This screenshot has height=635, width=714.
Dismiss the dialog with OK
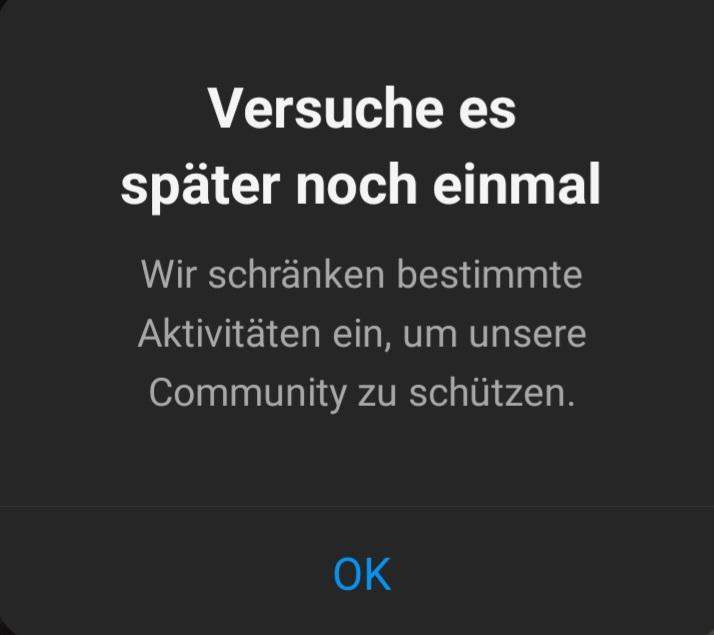(361, 574)
